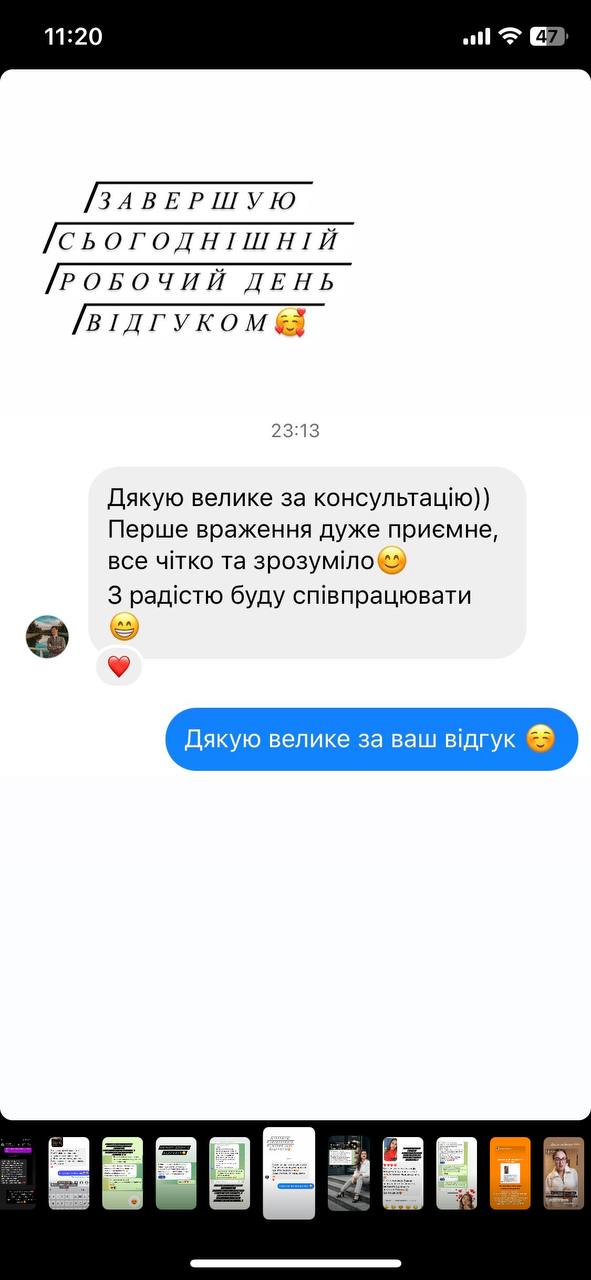Select the enlarged current story thumbnail
591x1280 pixels.
click(289, 1173)
